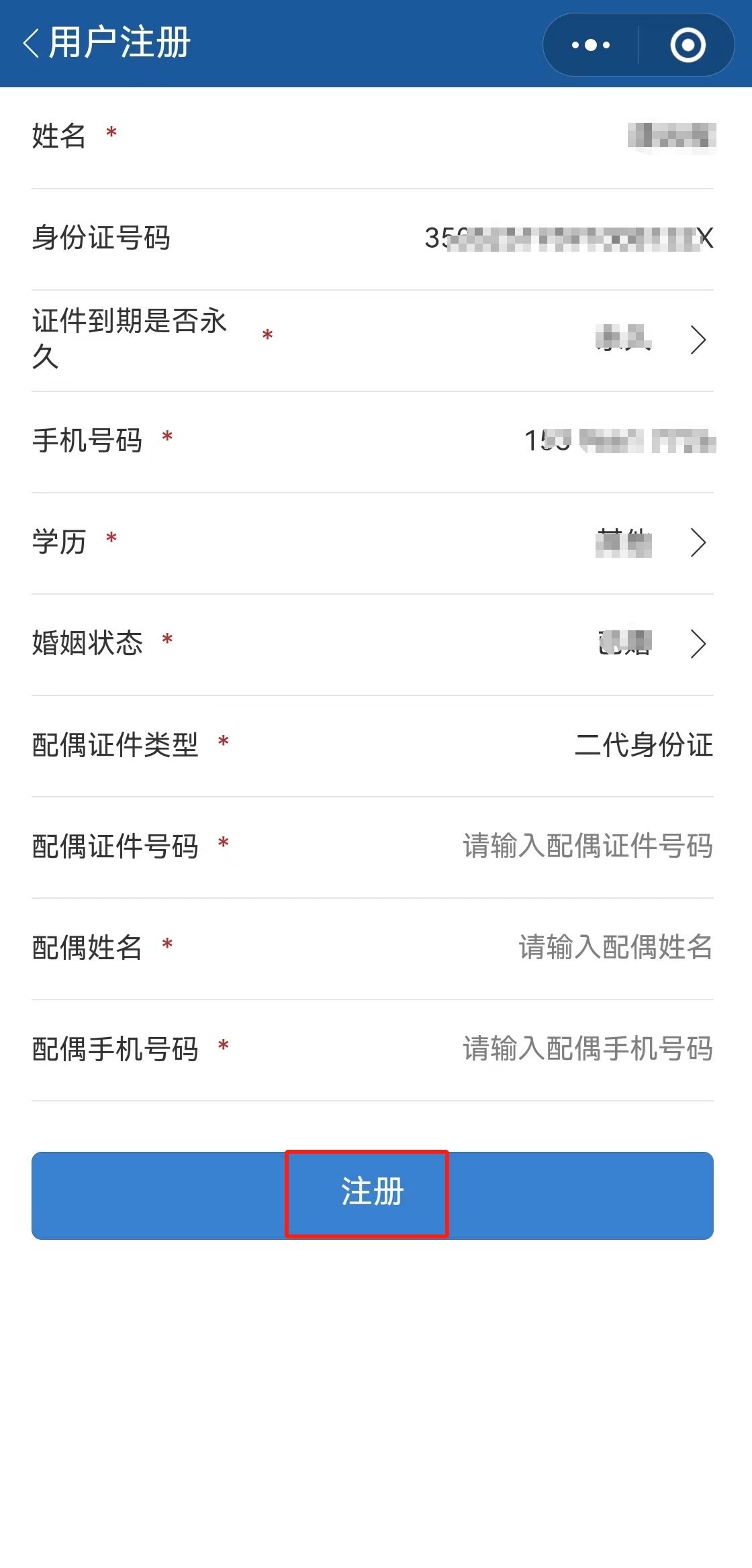The width and height of the screenshot is (752, 1568).
Task: Select whether 证件到期是否永久
Action: (373, 340)
